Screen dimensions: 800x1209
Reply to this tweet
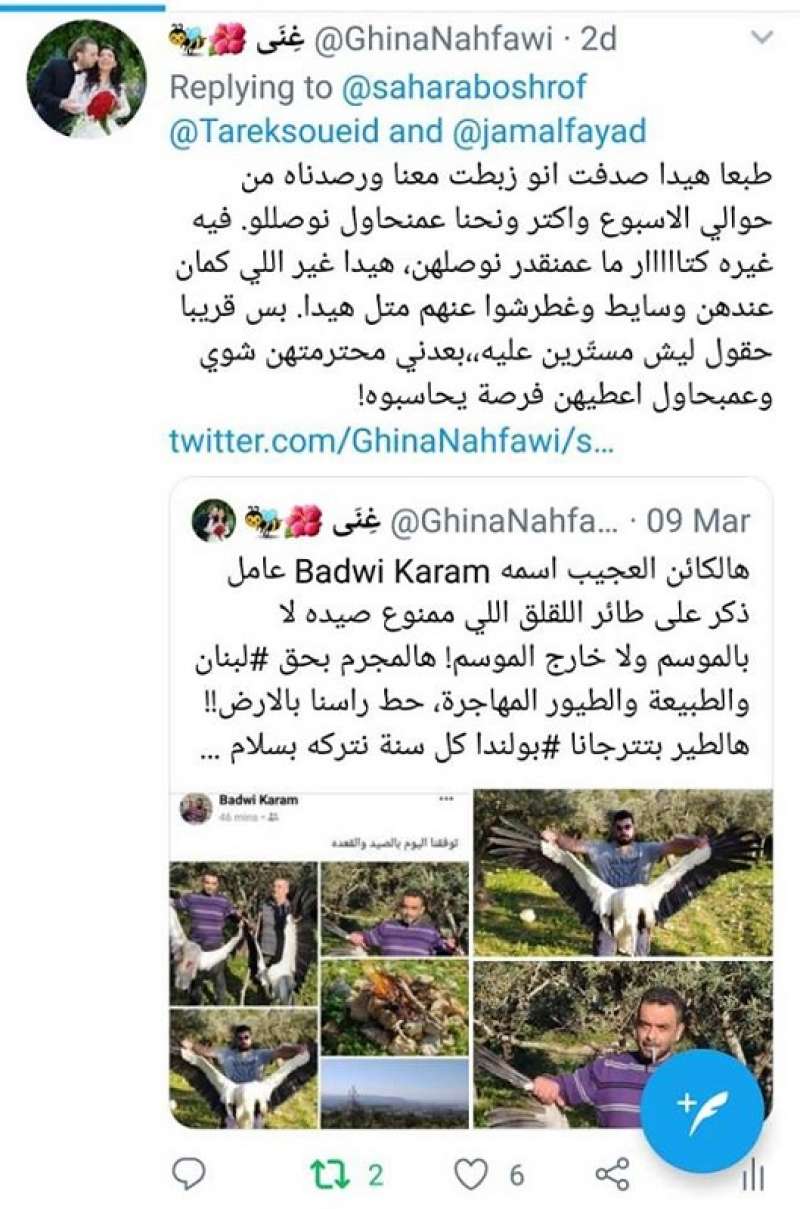[x=189, y=1174]
